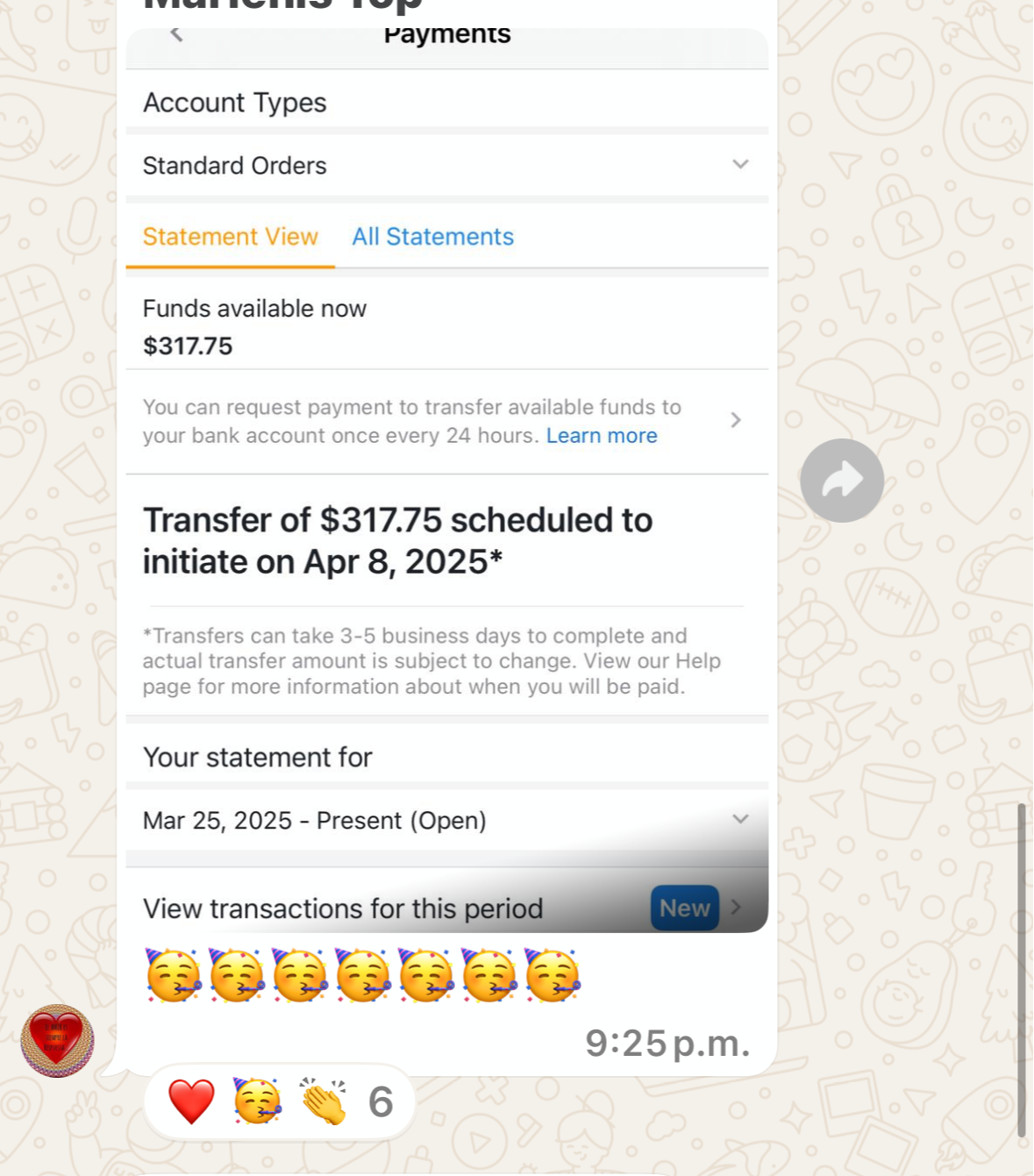The image size is (1034, 1176).
Task: Open the sender's heart profile picture
Action: [57, 1041]
